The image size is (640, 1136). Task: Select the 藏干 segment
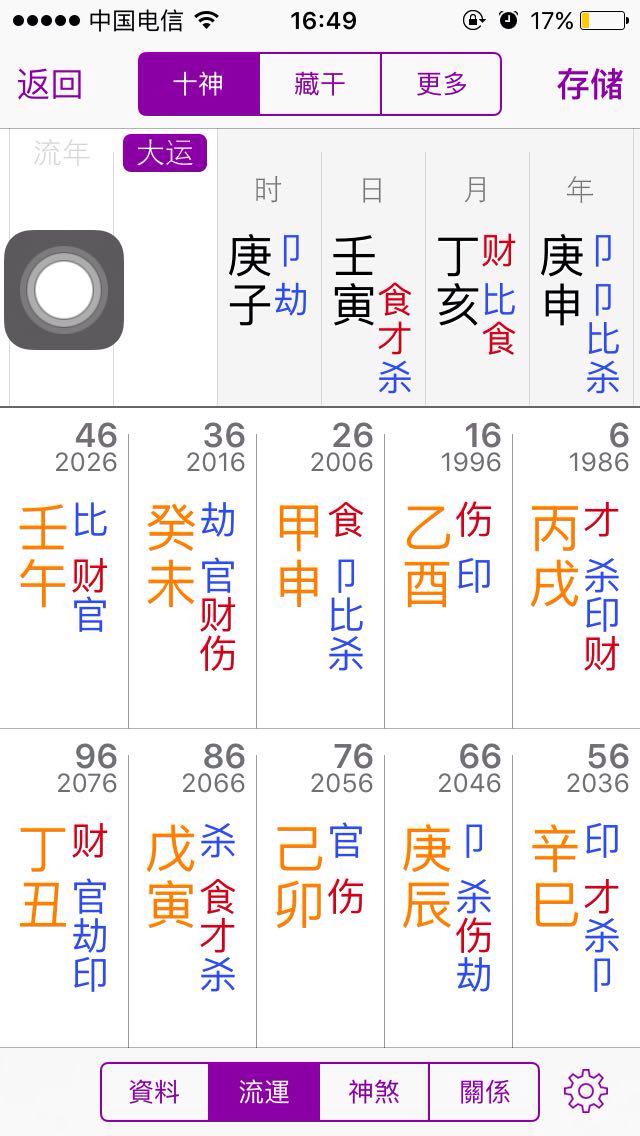pyautogui.click(x=320, y=84)
